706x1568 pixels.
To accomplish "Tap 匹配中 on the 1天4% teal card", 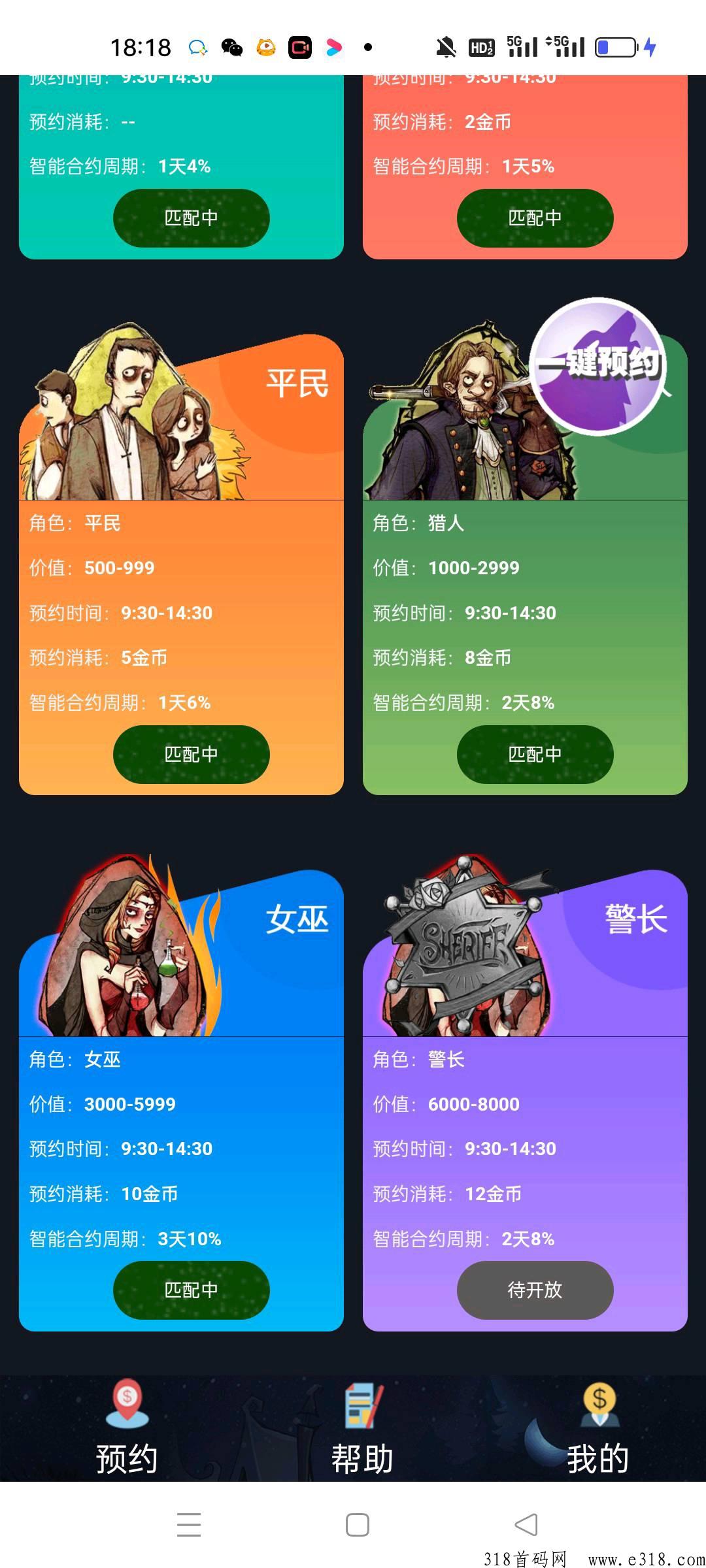I will tap(191, 218).
